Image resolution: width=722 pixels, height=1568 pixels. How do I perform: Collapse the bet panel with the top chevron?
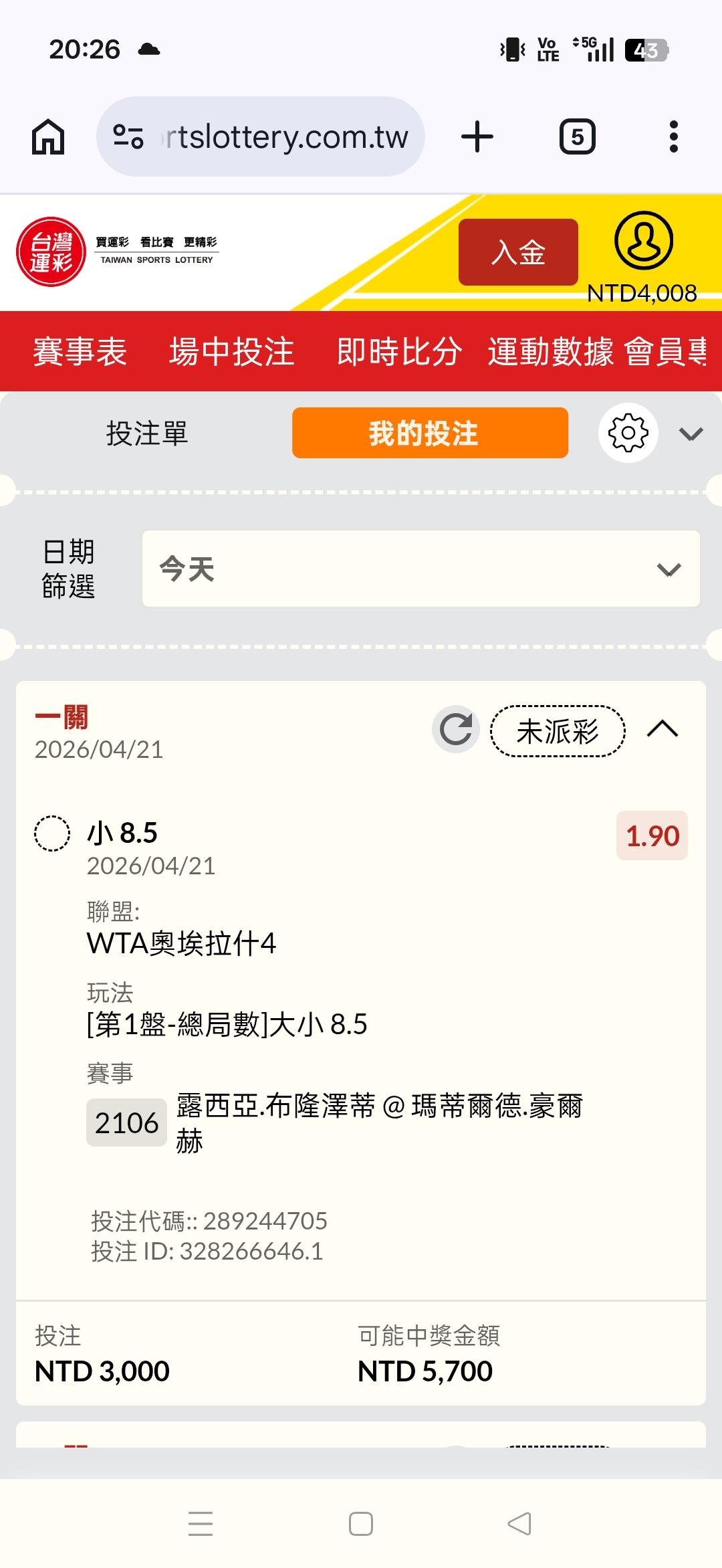tap(691, 434)
